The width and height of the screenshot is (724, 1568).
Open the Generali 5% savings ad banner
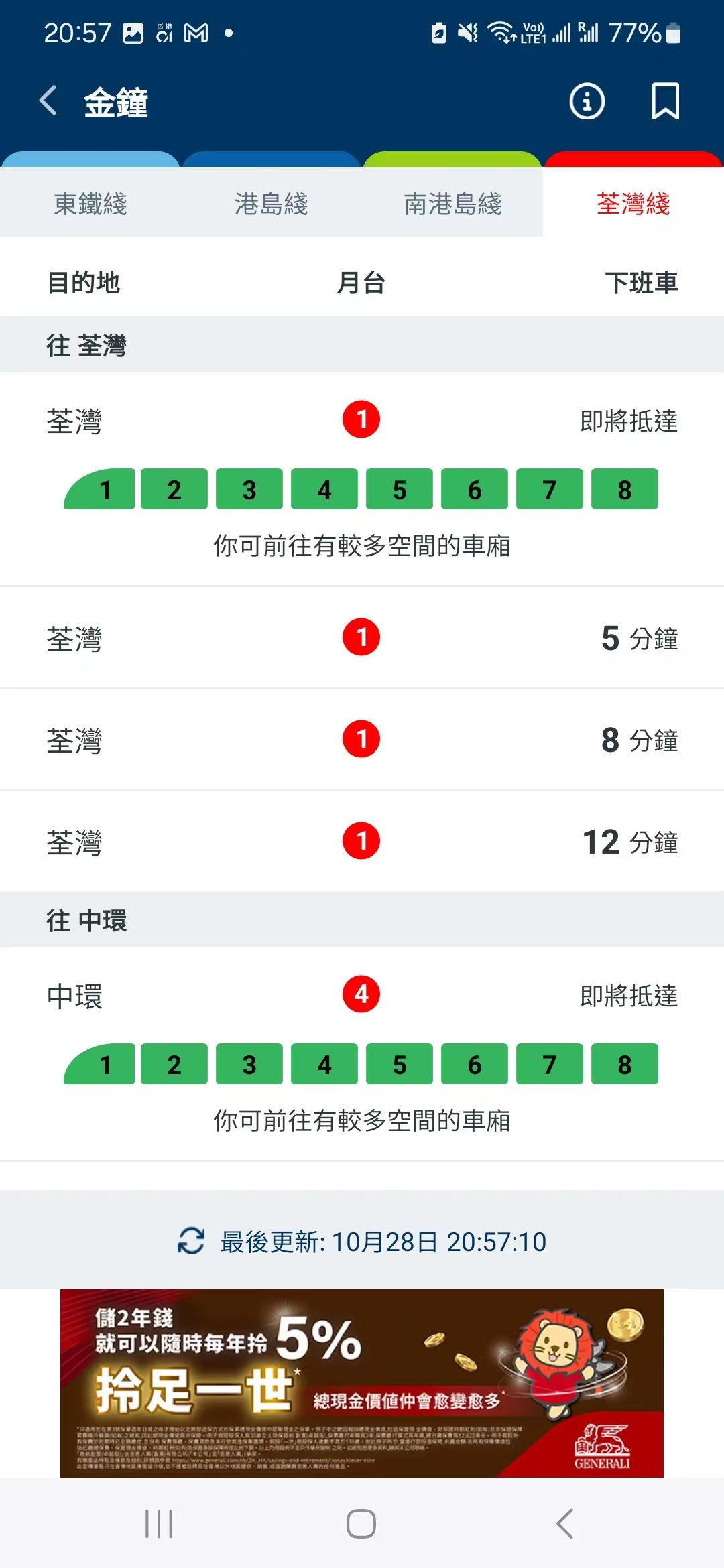[x=362, y=1383]
